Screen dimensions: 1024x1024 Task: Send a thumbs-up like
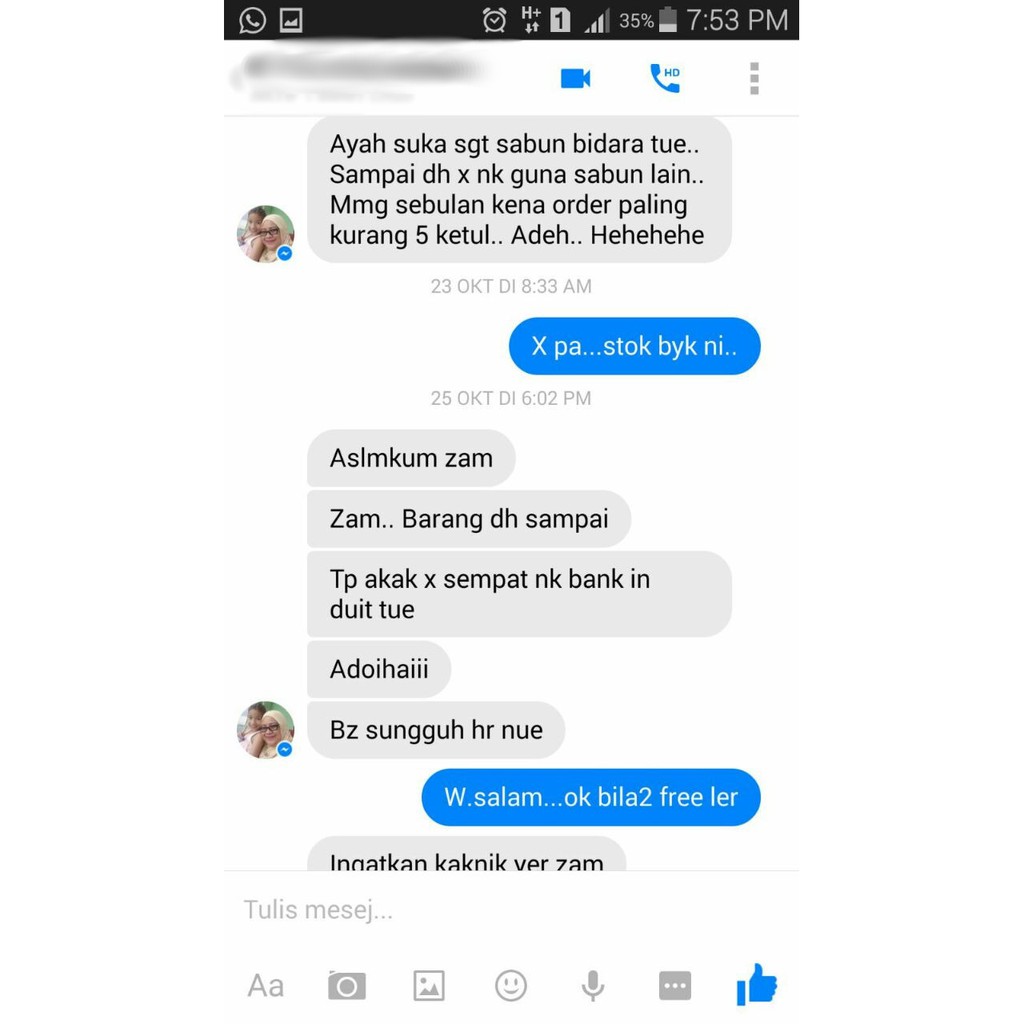[757, 984]
